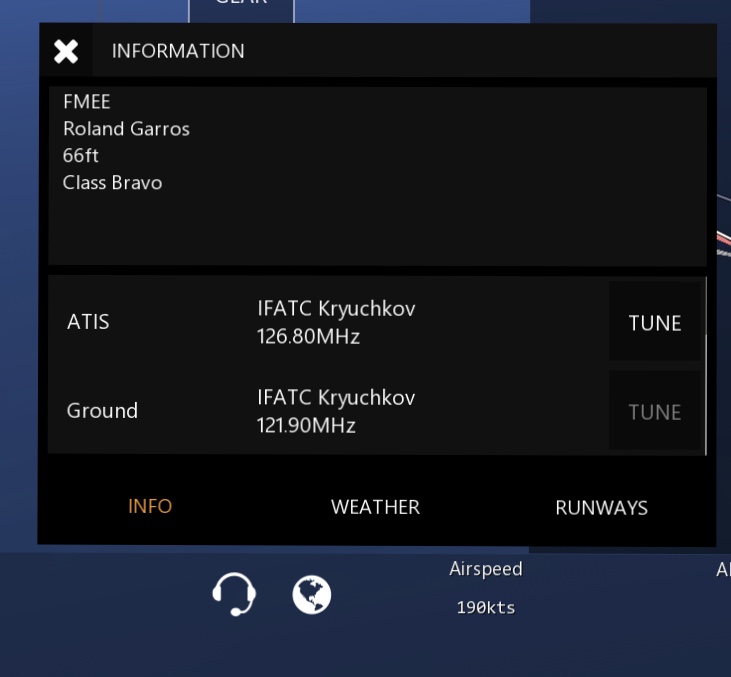Close the Information panel

(x=66, y=51)
